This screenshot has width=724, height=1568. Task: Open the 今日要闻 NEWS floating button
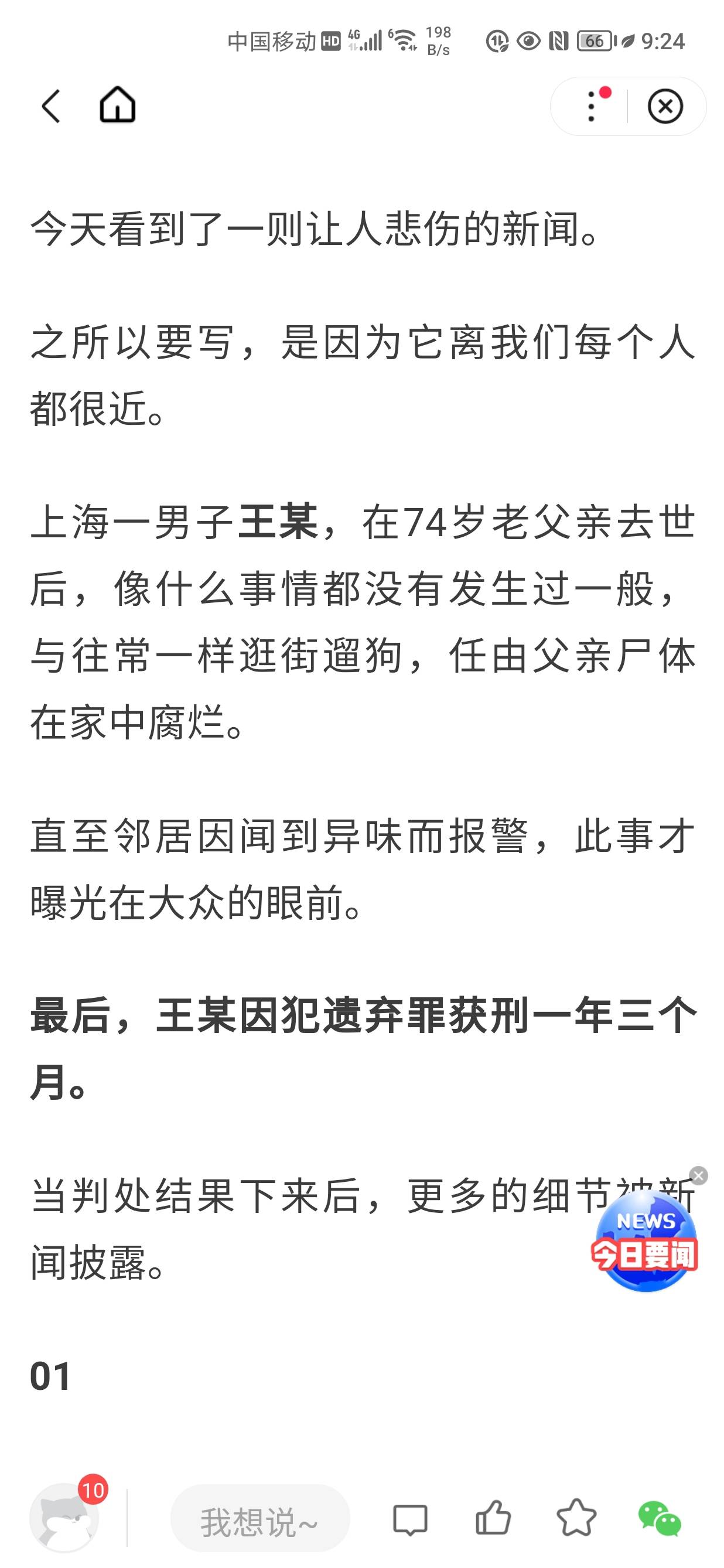point(645,1240)
